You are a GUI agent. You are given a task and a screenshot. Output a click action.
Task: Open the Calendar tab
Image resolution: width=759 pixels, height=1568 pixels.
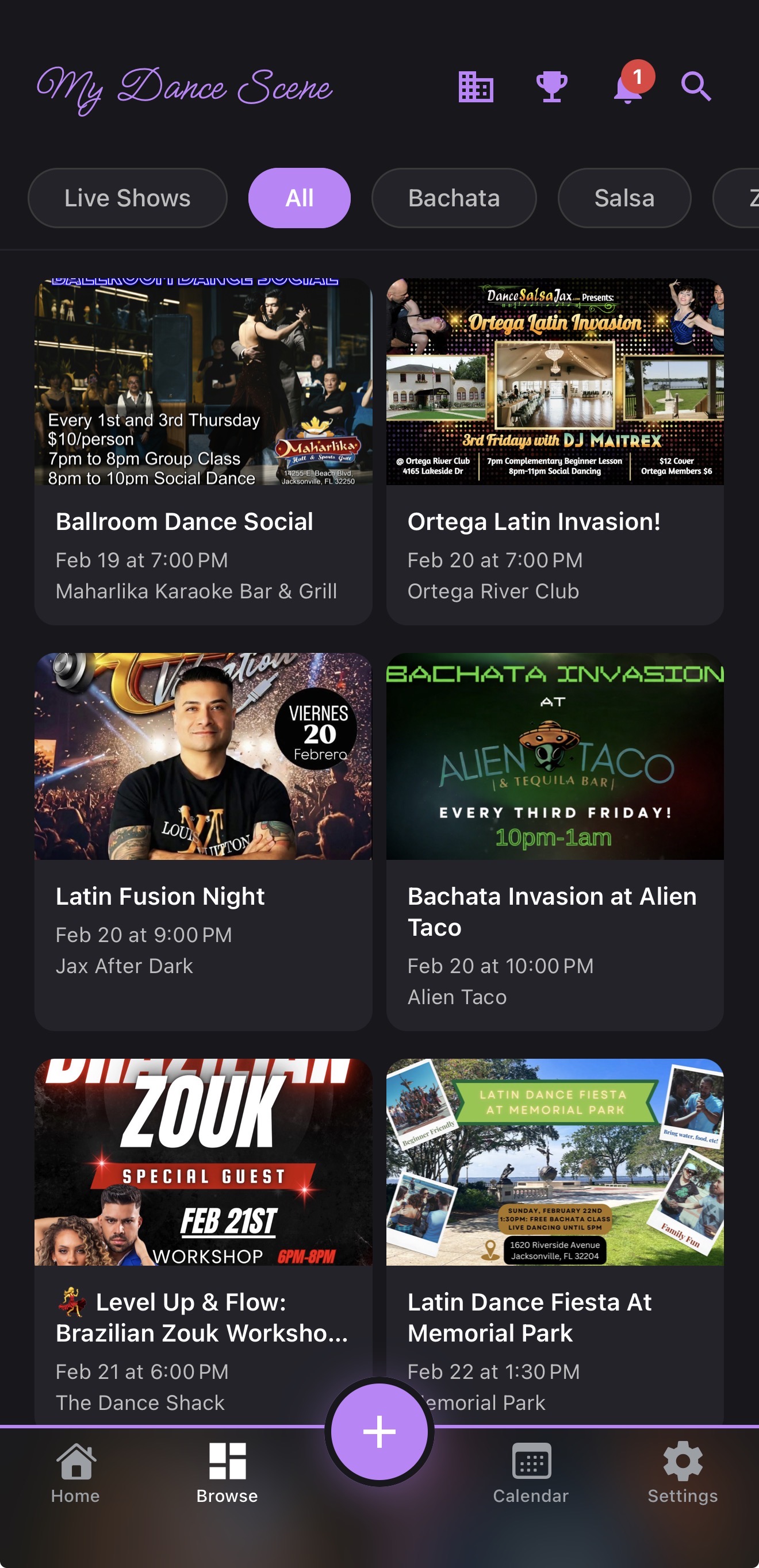531,1473
